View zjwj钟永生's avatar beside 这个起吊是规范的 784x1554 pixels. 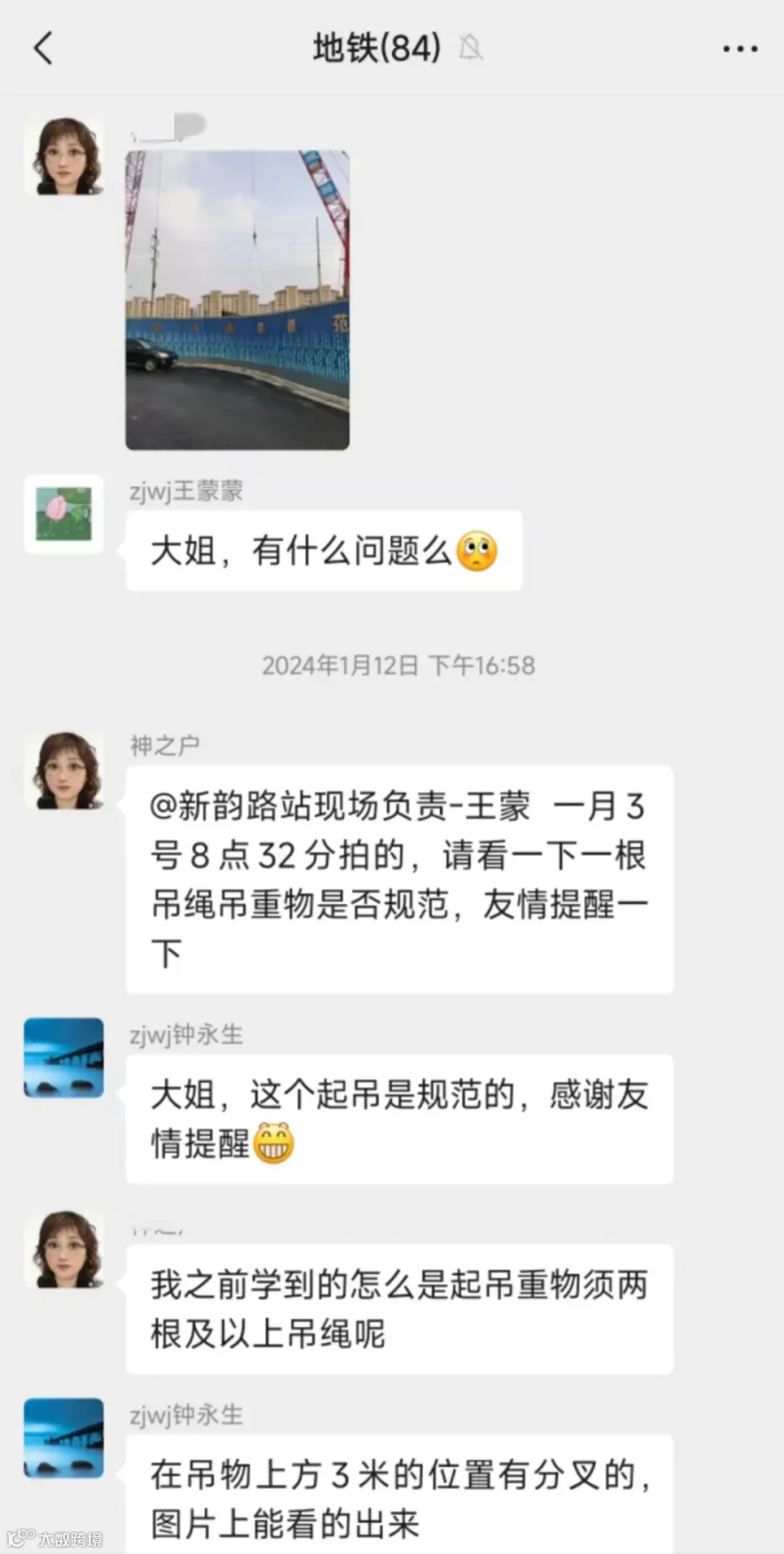coord(64,1057)
